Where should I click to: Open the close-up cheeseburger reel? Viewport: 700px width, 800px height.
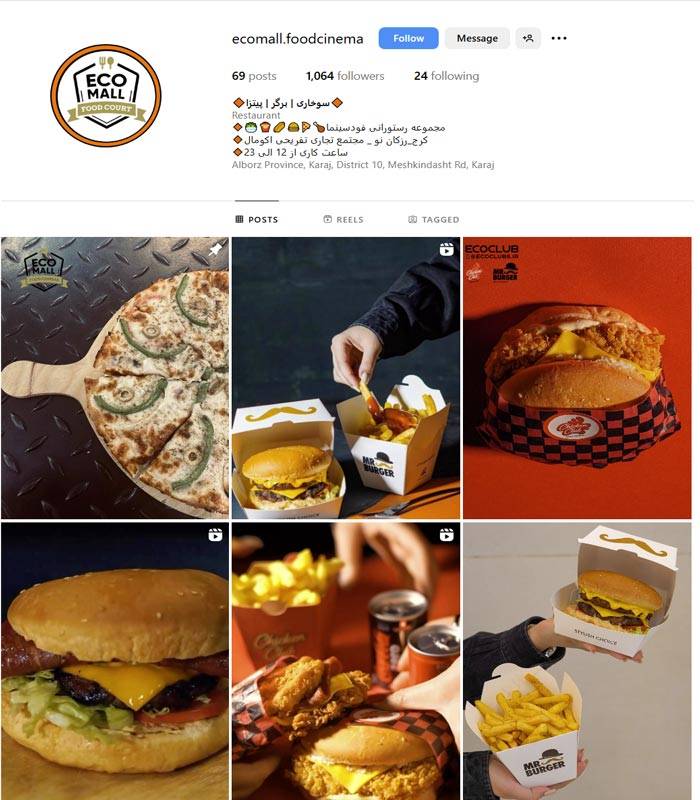point(115,660)
